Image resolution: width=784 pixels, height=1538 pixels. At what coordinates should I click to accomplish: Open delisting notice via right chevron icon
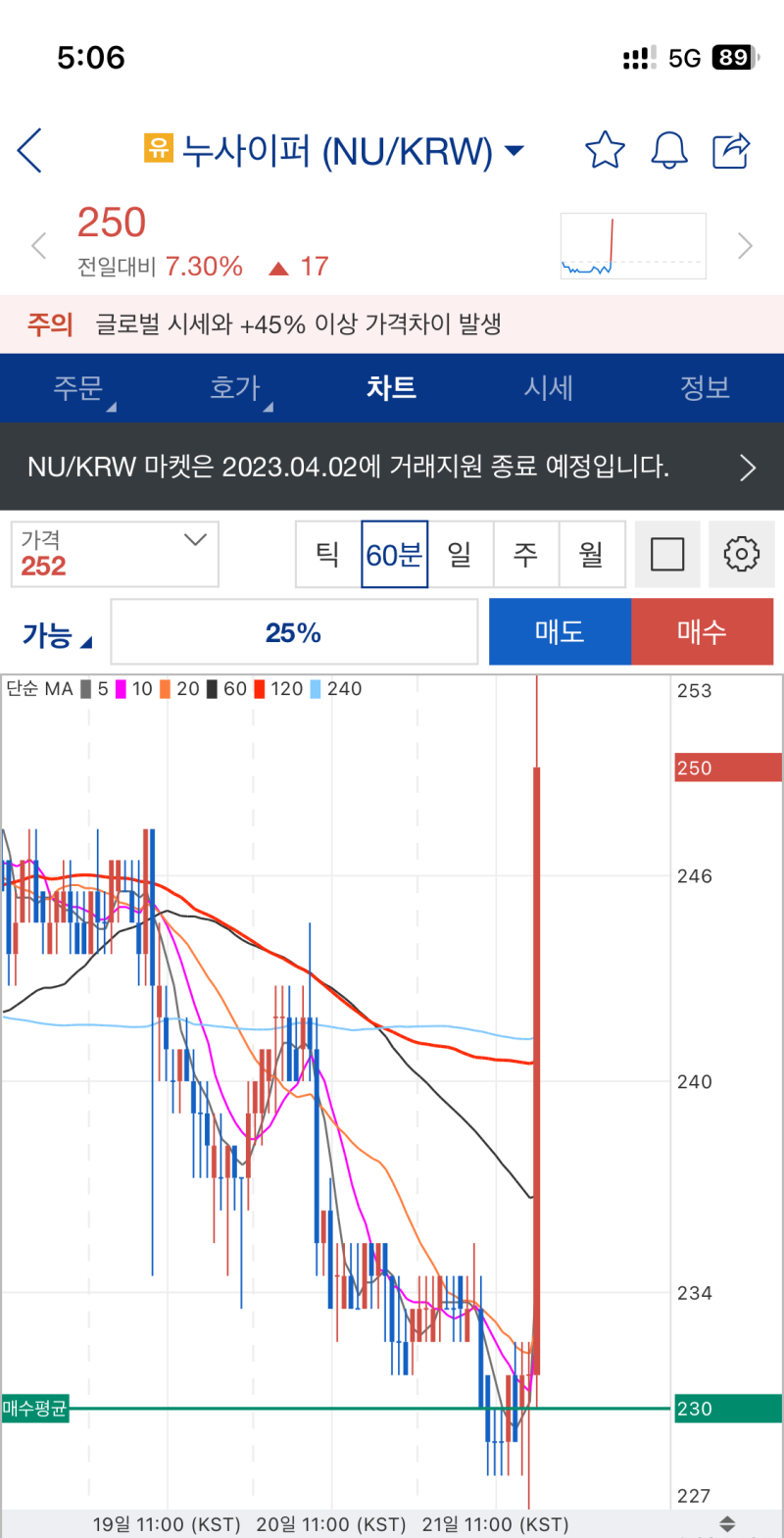[750, 467]
